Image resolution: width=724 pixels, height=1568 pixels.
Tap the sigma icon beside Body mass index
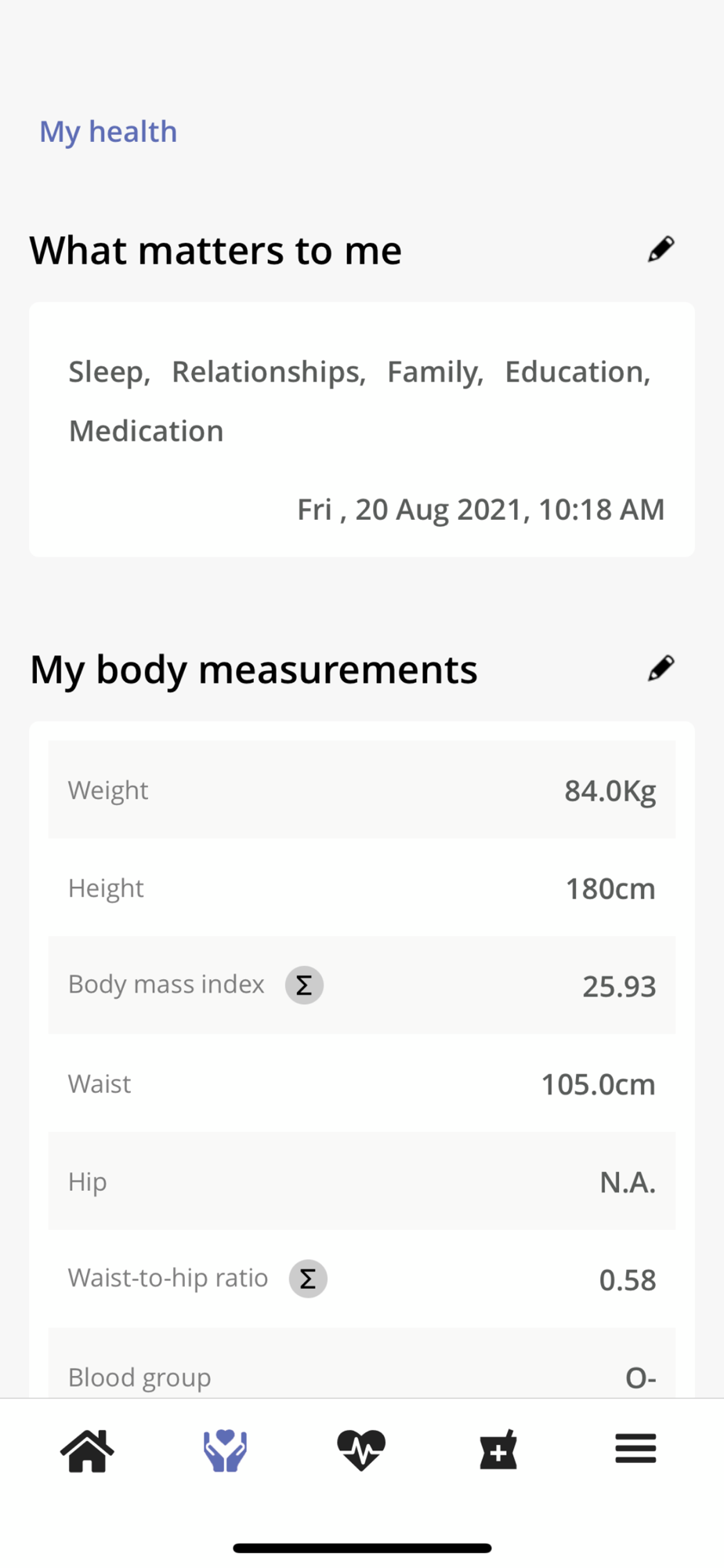coord(304,985)
